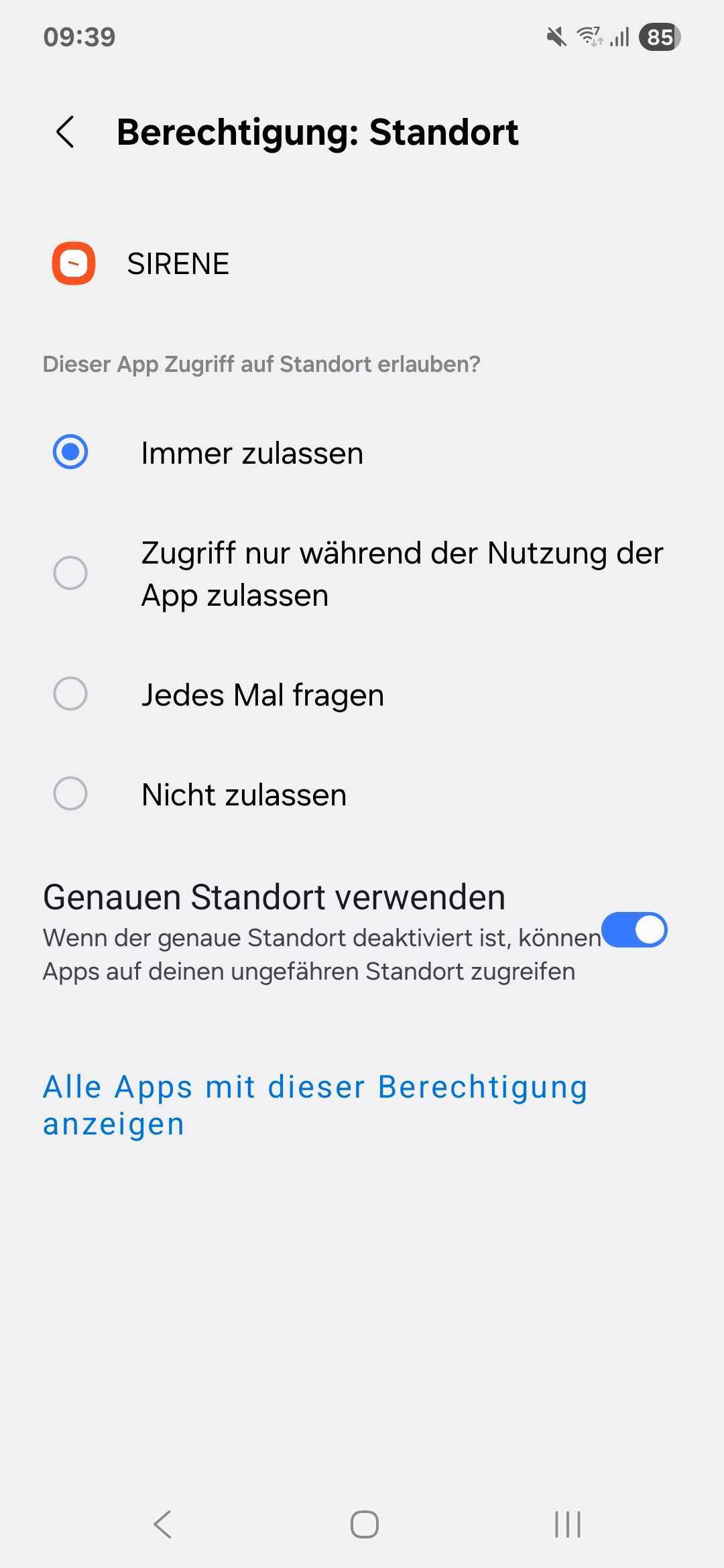Tap the clock showing 09:39
The image size is (724, 1568).
79,37
